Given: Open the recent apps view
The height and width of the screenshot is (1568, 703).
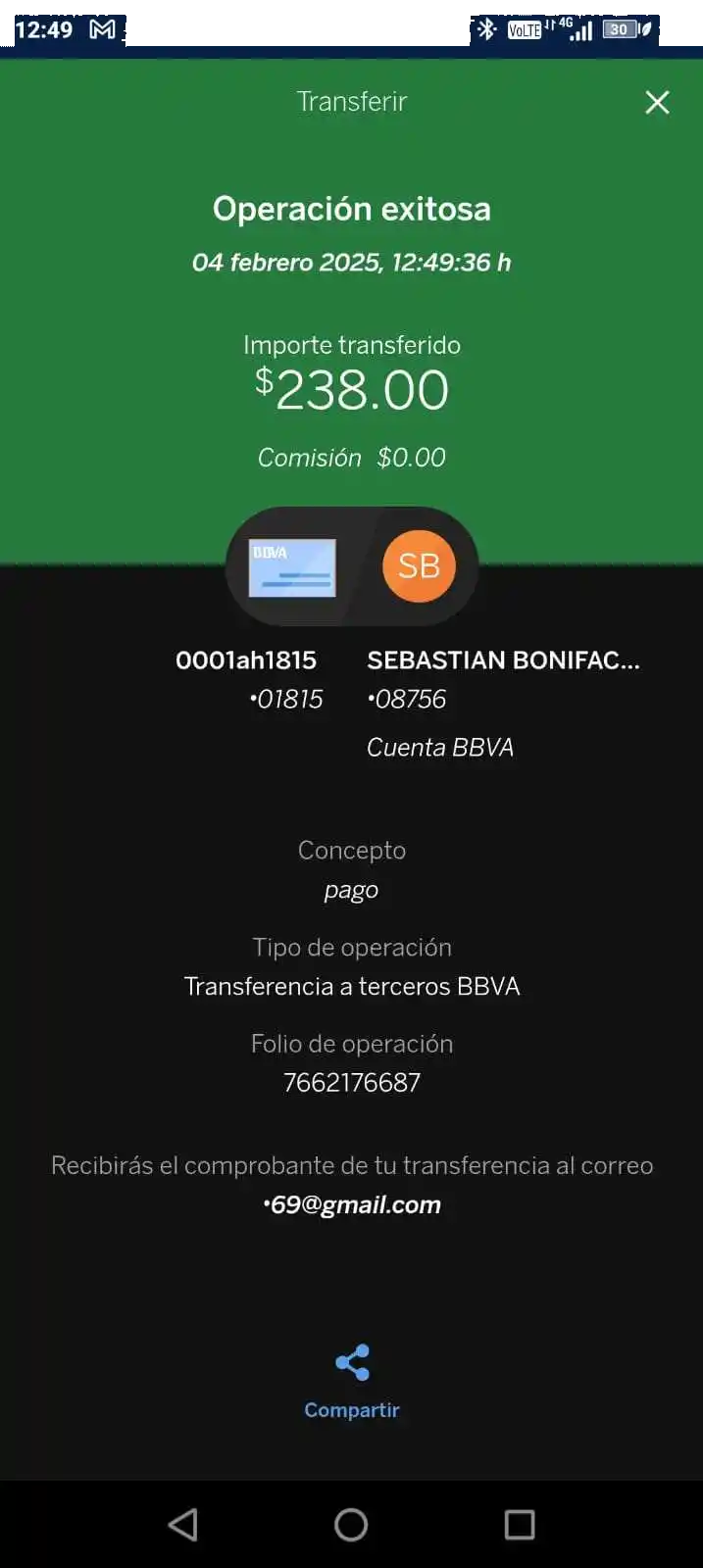Looking at the screenshot, I should pos(519,1524).
